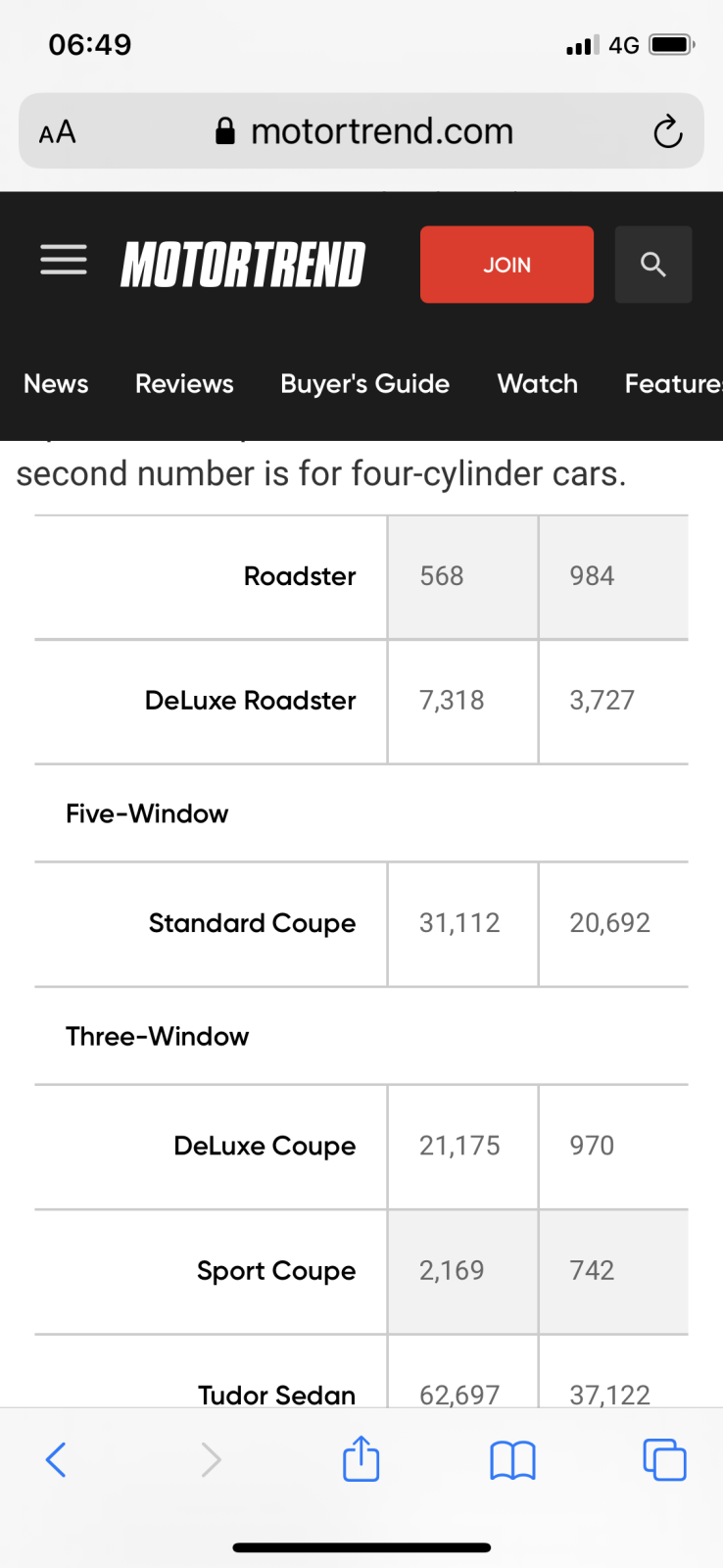
Task: Tap the MotorTrend logo to go home
Action: point(243,265)
